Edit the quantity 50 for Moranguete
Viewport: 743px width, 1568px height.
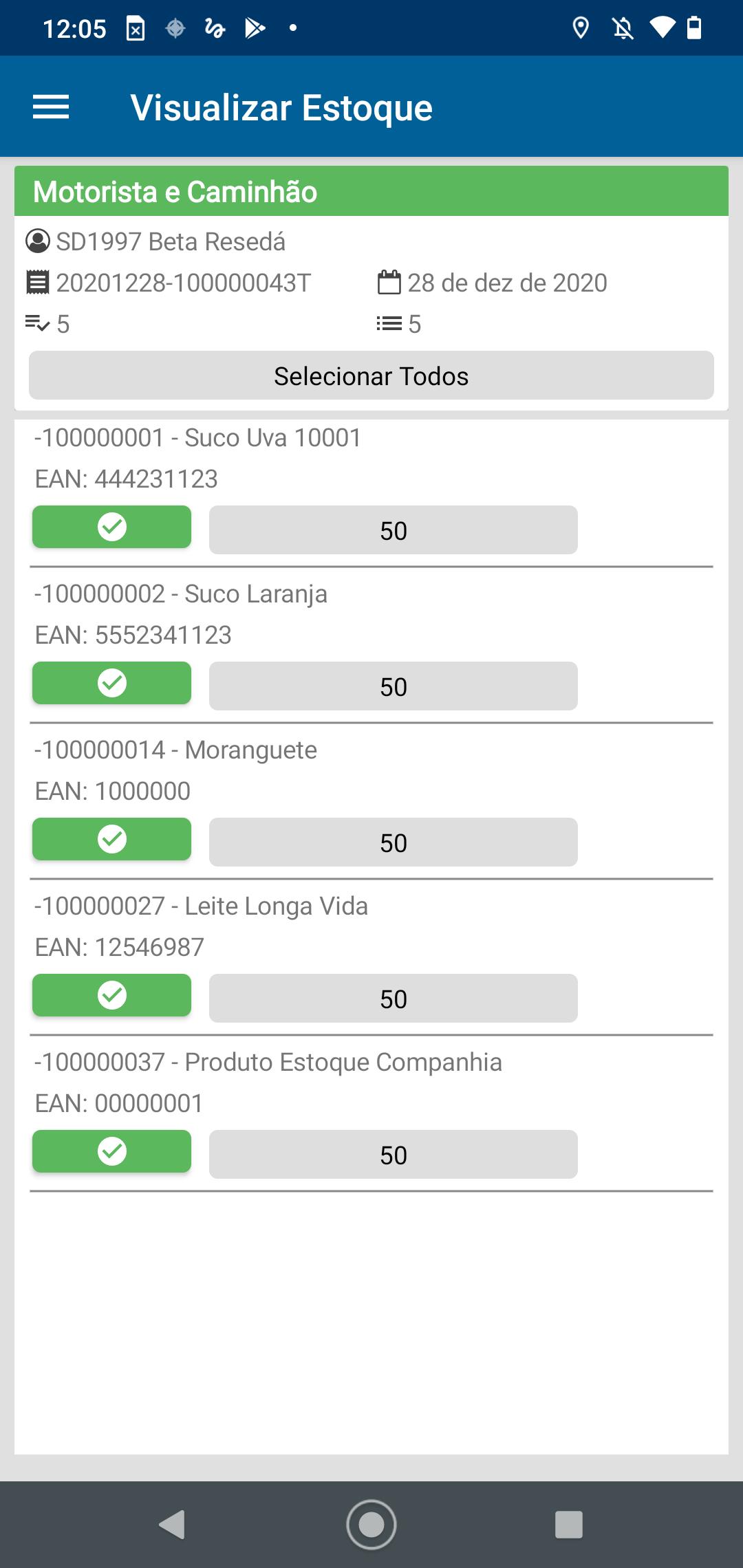pos(394,842)
